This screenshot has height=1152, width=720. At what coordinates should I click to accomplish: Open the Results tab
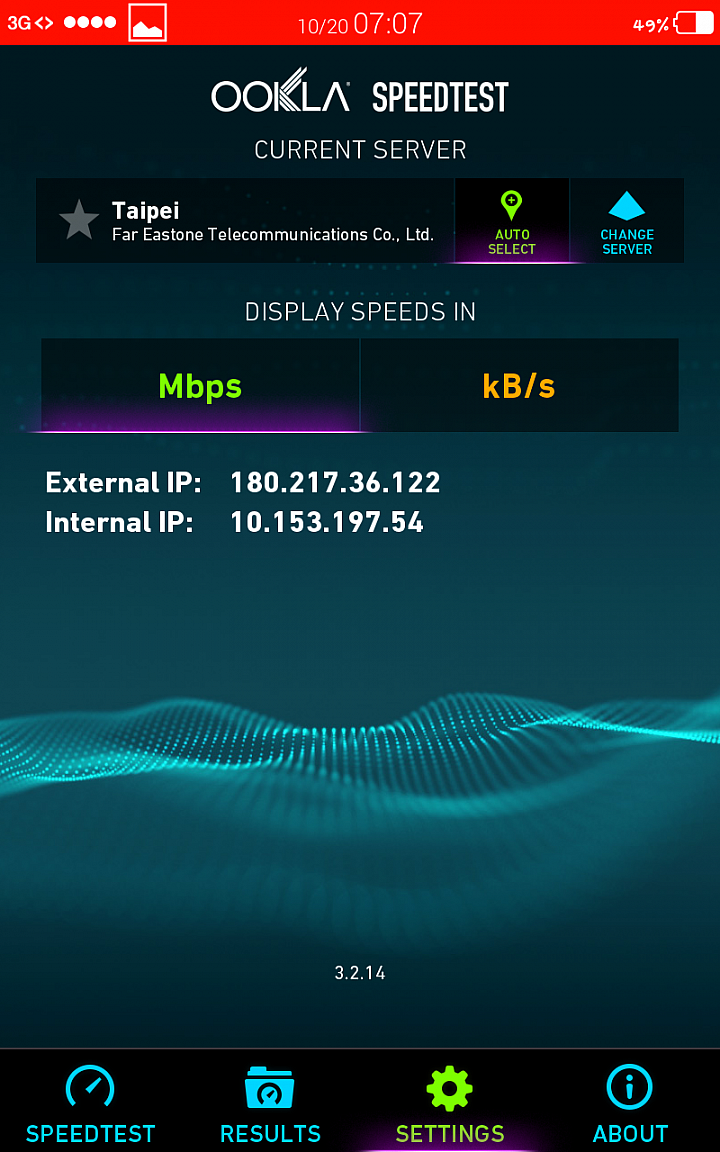point(270,1103)
